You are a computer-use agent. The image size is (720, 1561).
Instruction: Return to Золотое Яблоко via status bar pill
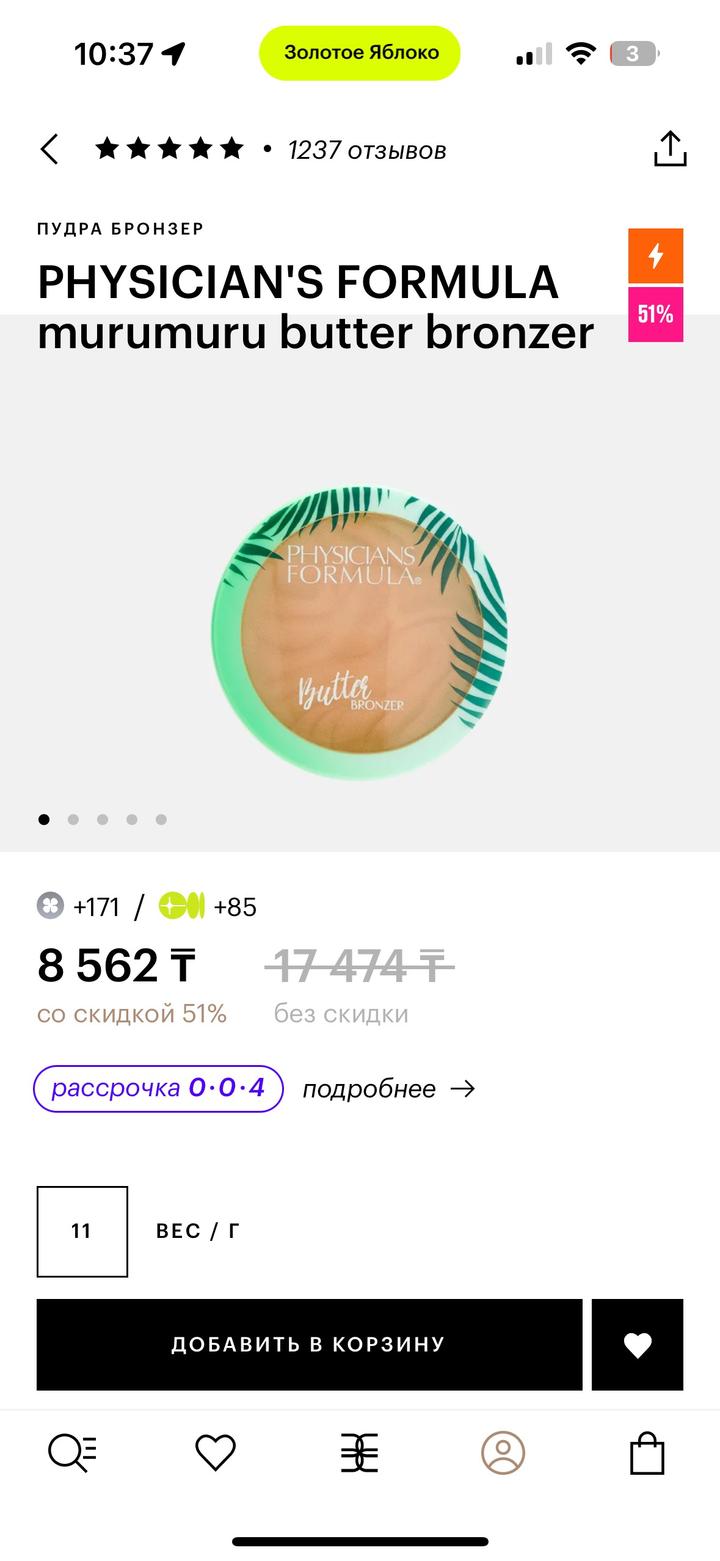(360, 53)
